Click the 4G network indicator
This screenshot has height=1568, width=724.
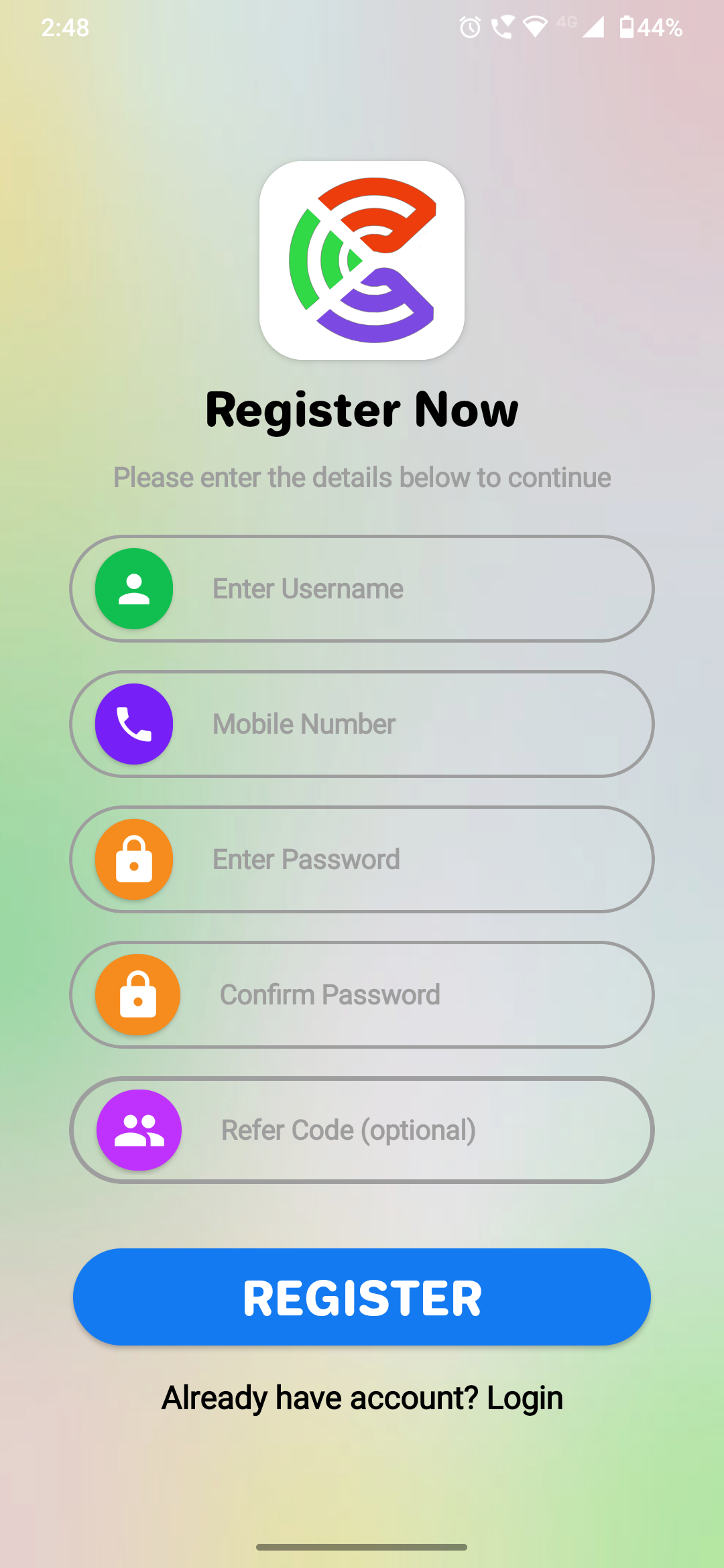(x=567, y=24)
